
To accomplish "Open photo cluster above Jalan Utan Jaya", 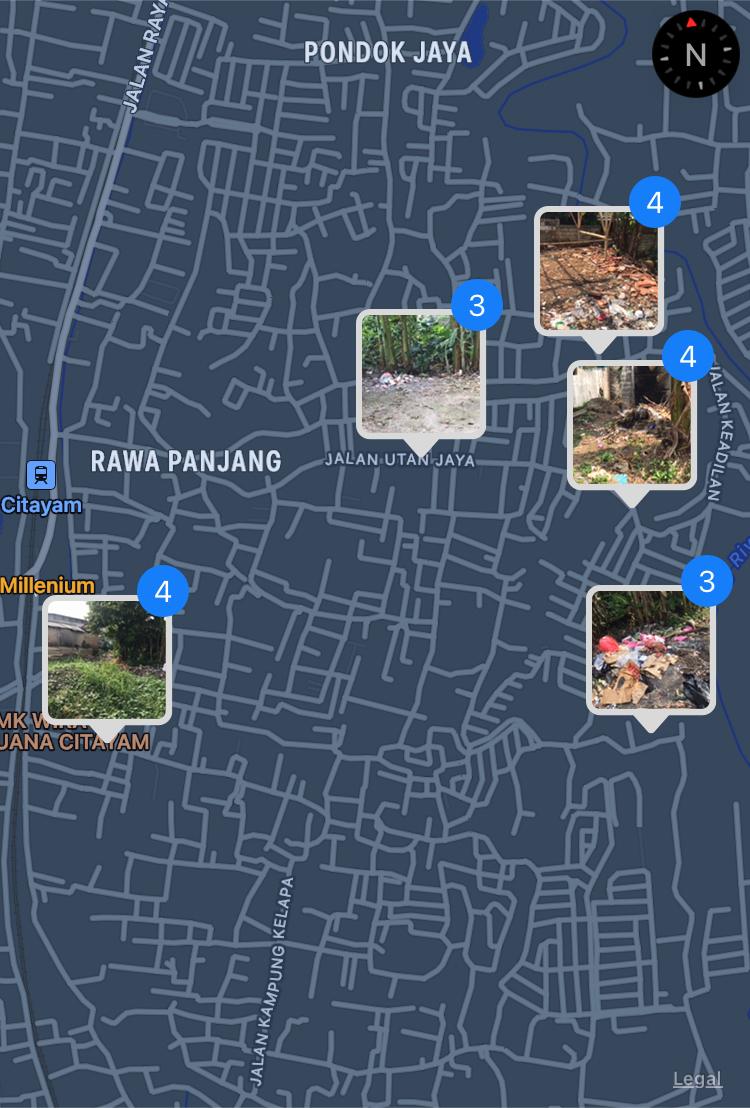I will click(x=421, y=374).
